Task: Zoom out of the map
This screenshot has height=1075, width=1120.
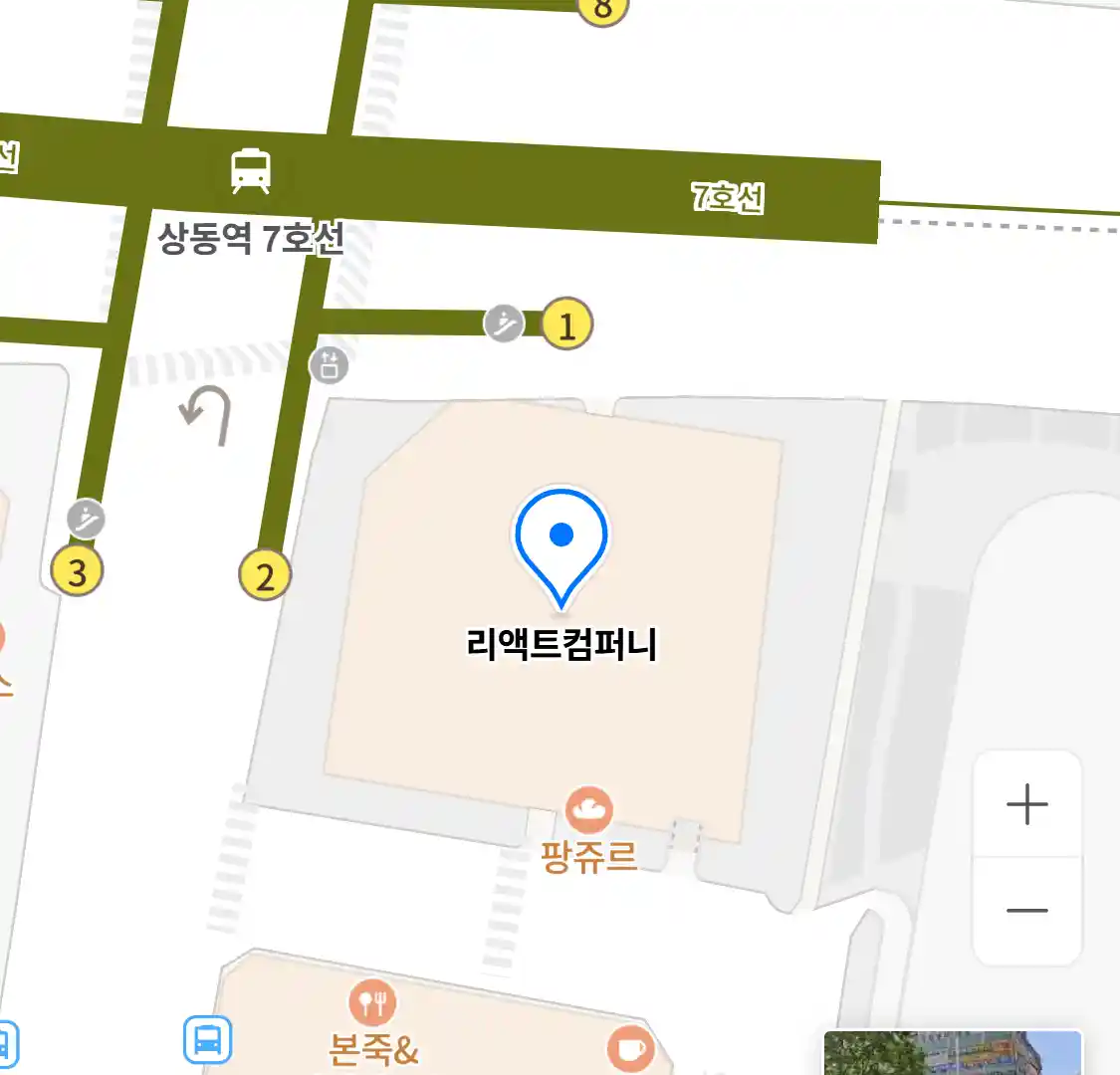Action: click(1026, 911)
